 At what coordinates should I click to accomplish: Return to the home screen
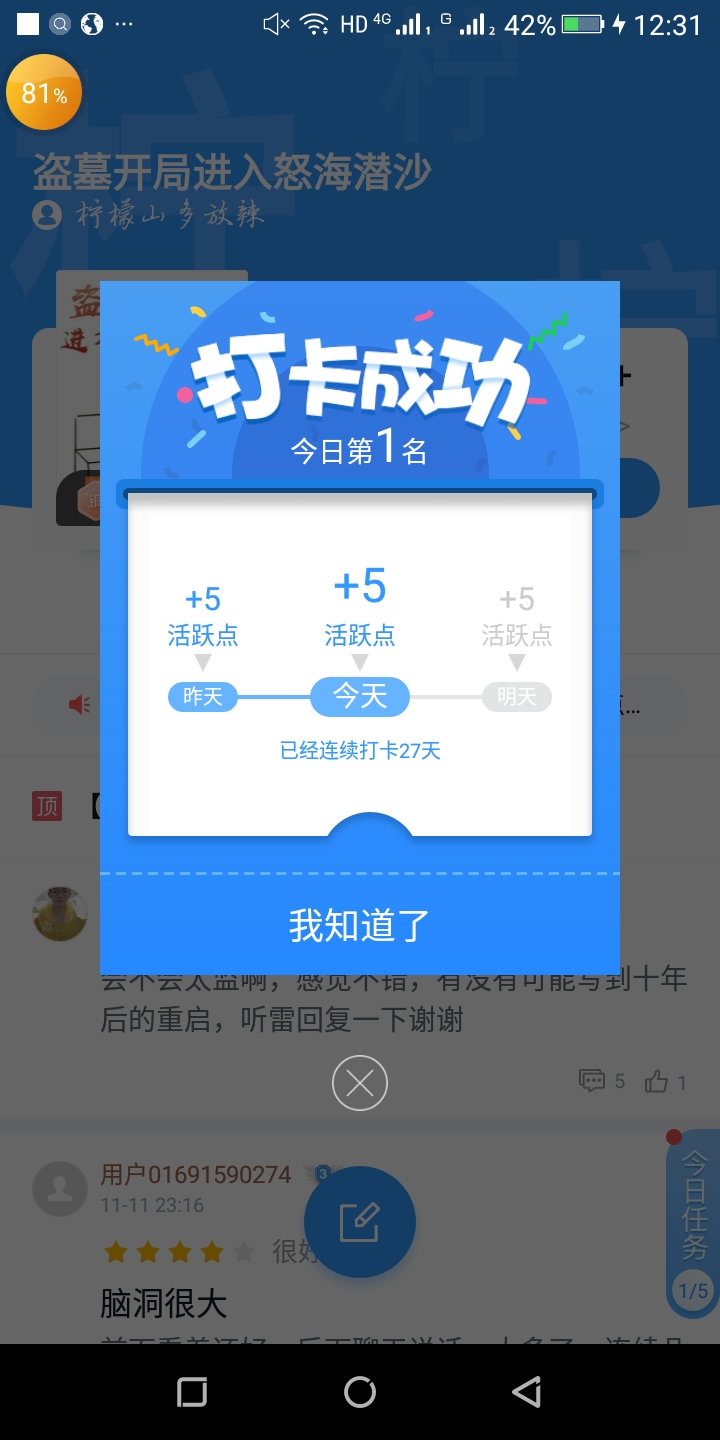click(x=360, y=1392)
